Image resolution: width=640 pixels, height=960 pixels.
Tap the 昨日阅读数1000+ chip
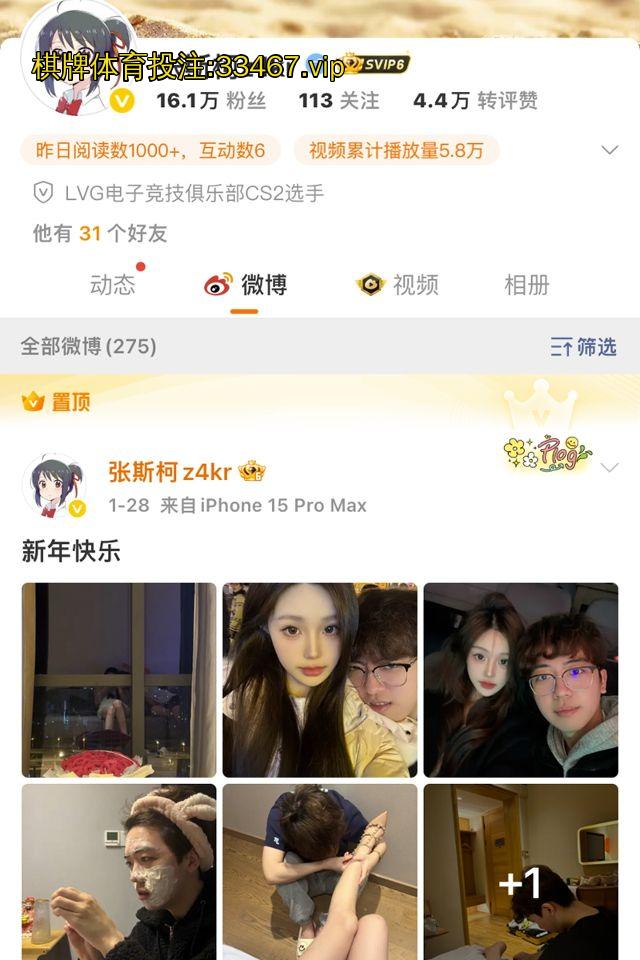[x=151, y=150]
